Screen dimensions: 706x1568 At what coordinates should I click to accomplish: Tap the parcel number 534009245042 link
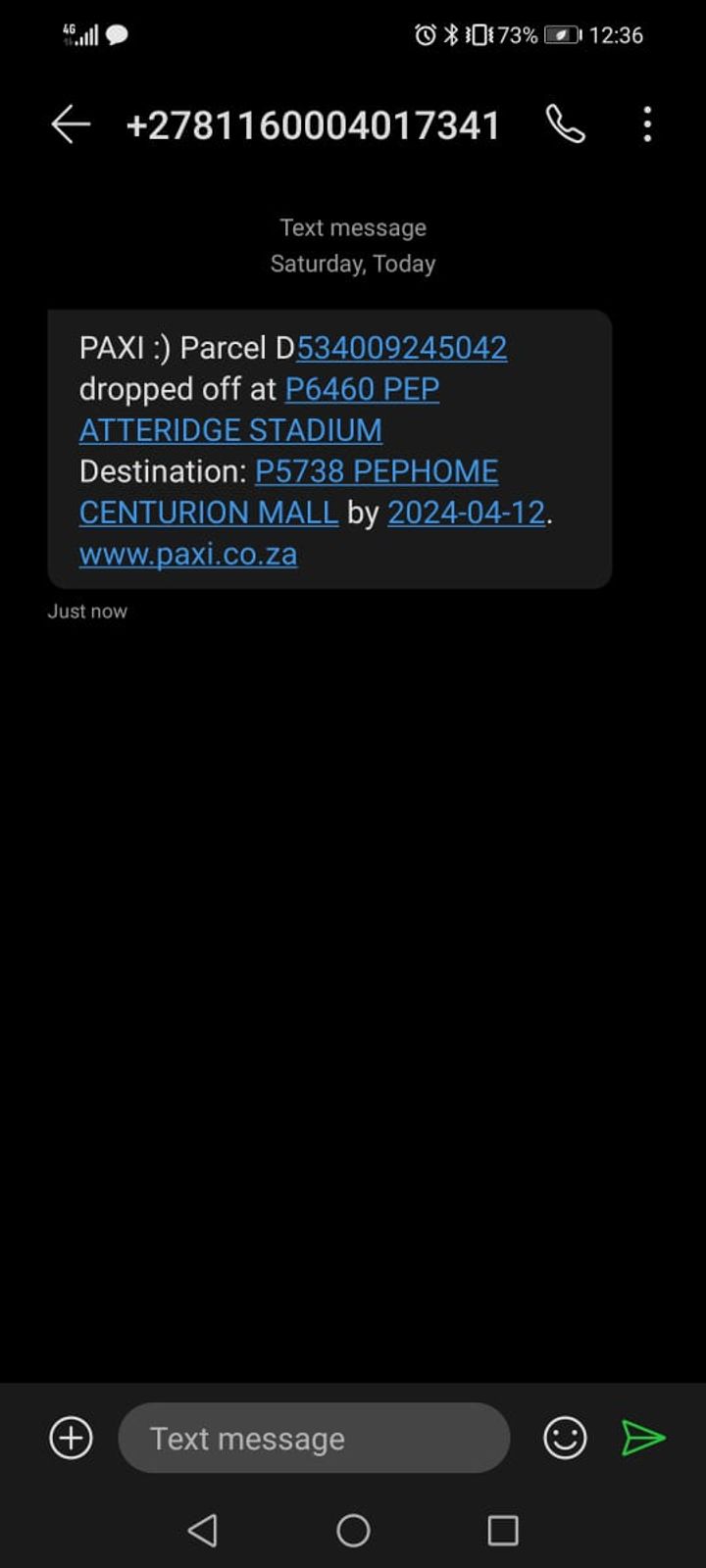click(401, 348)
